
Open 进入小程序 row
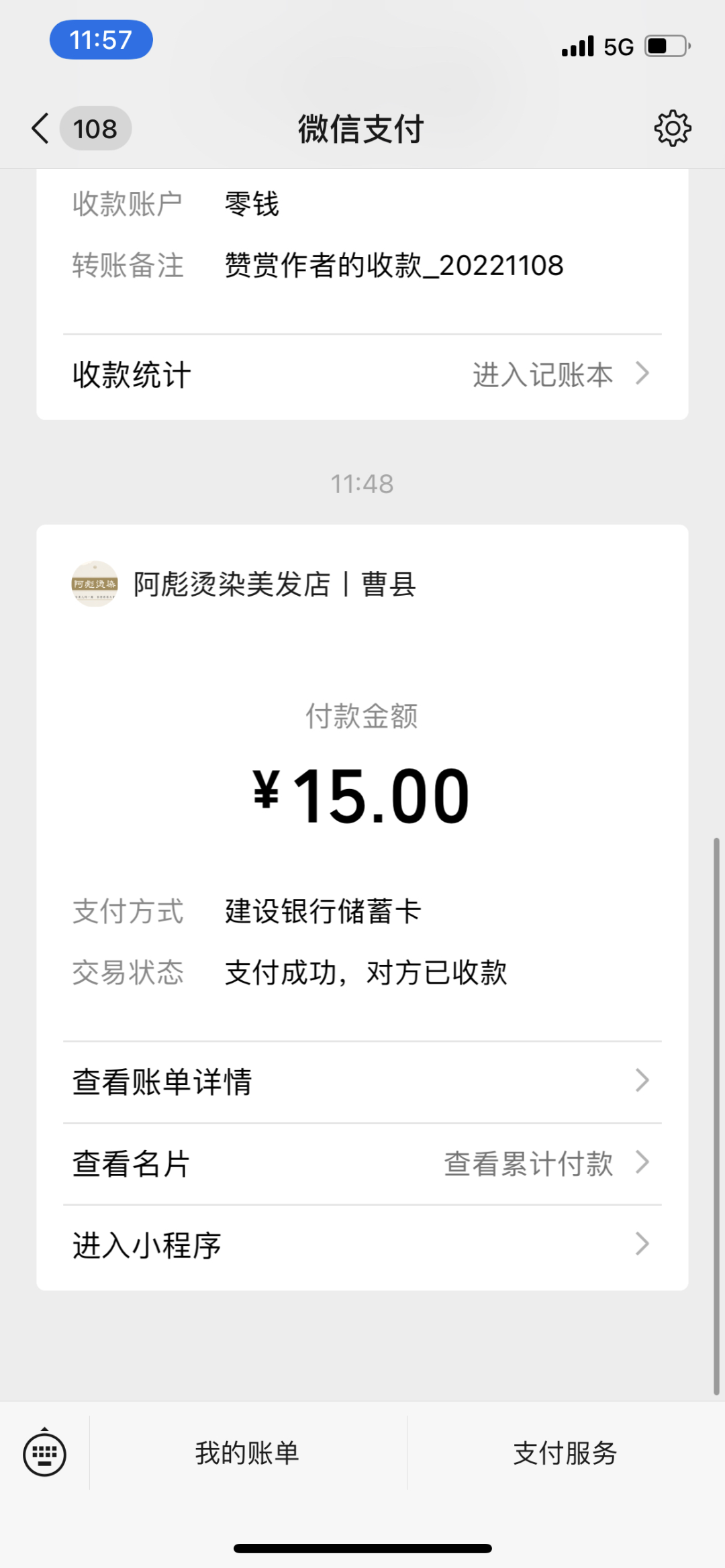(362, 1245)
